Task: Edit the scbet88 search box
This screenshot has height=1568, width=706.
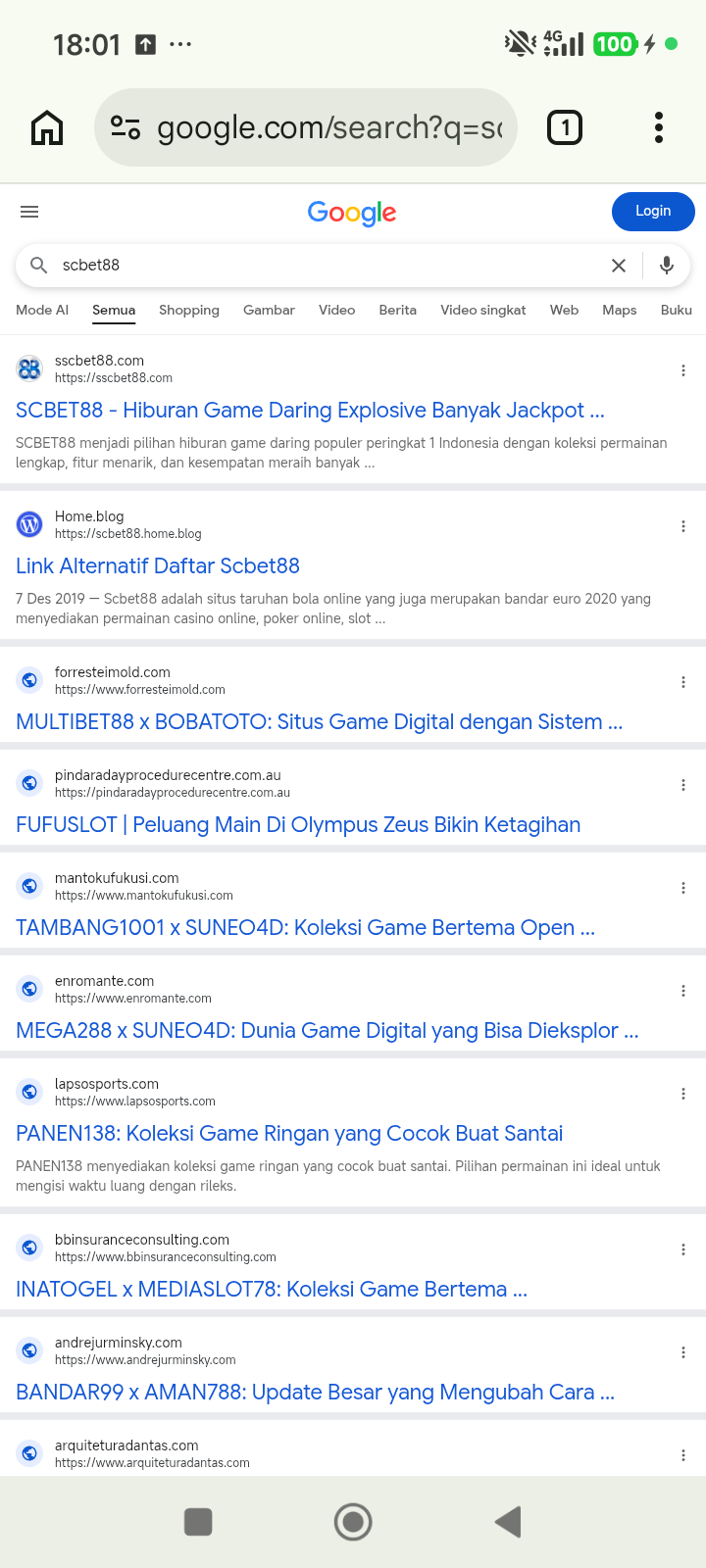Action: pos(324,266)
